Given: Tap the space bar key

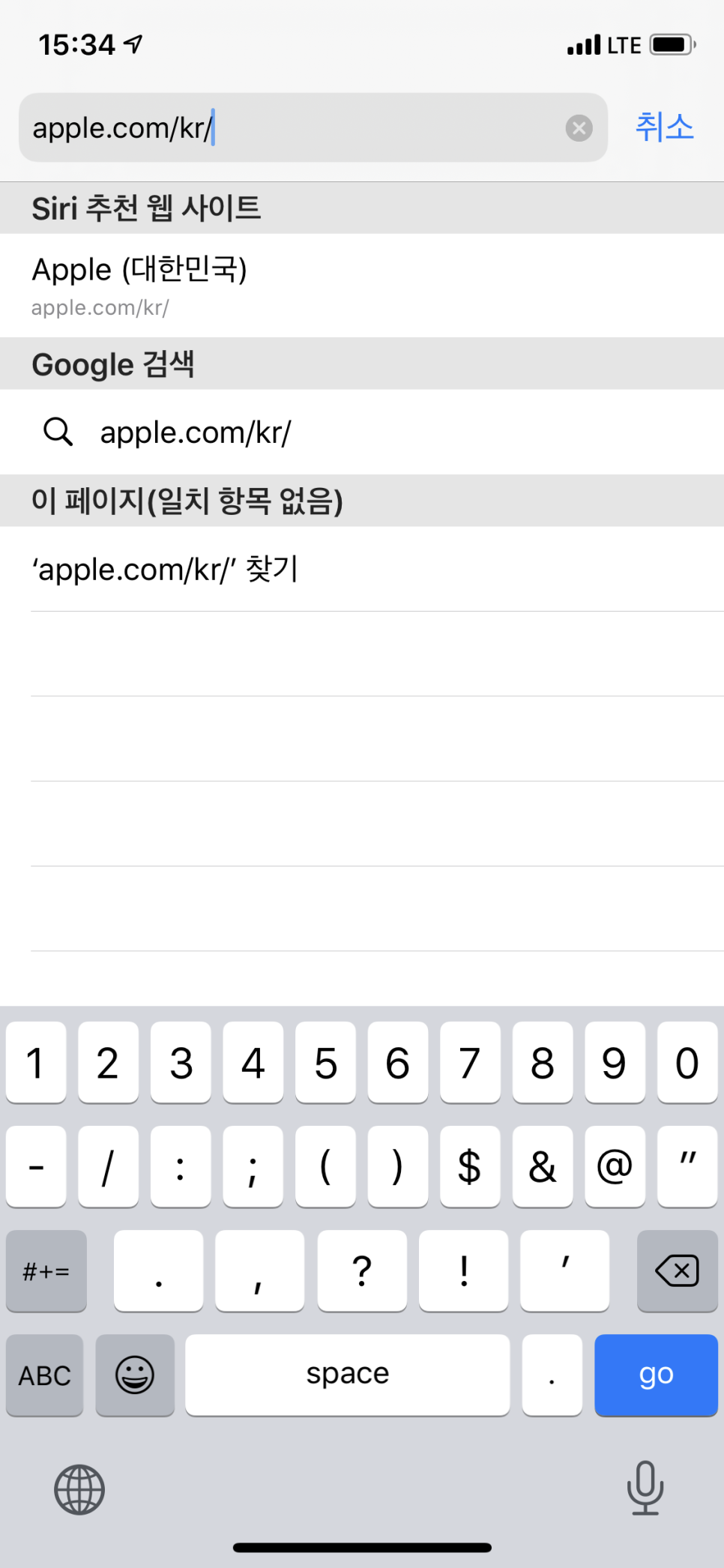Looking at the screenshot, I should [346, 1375].
